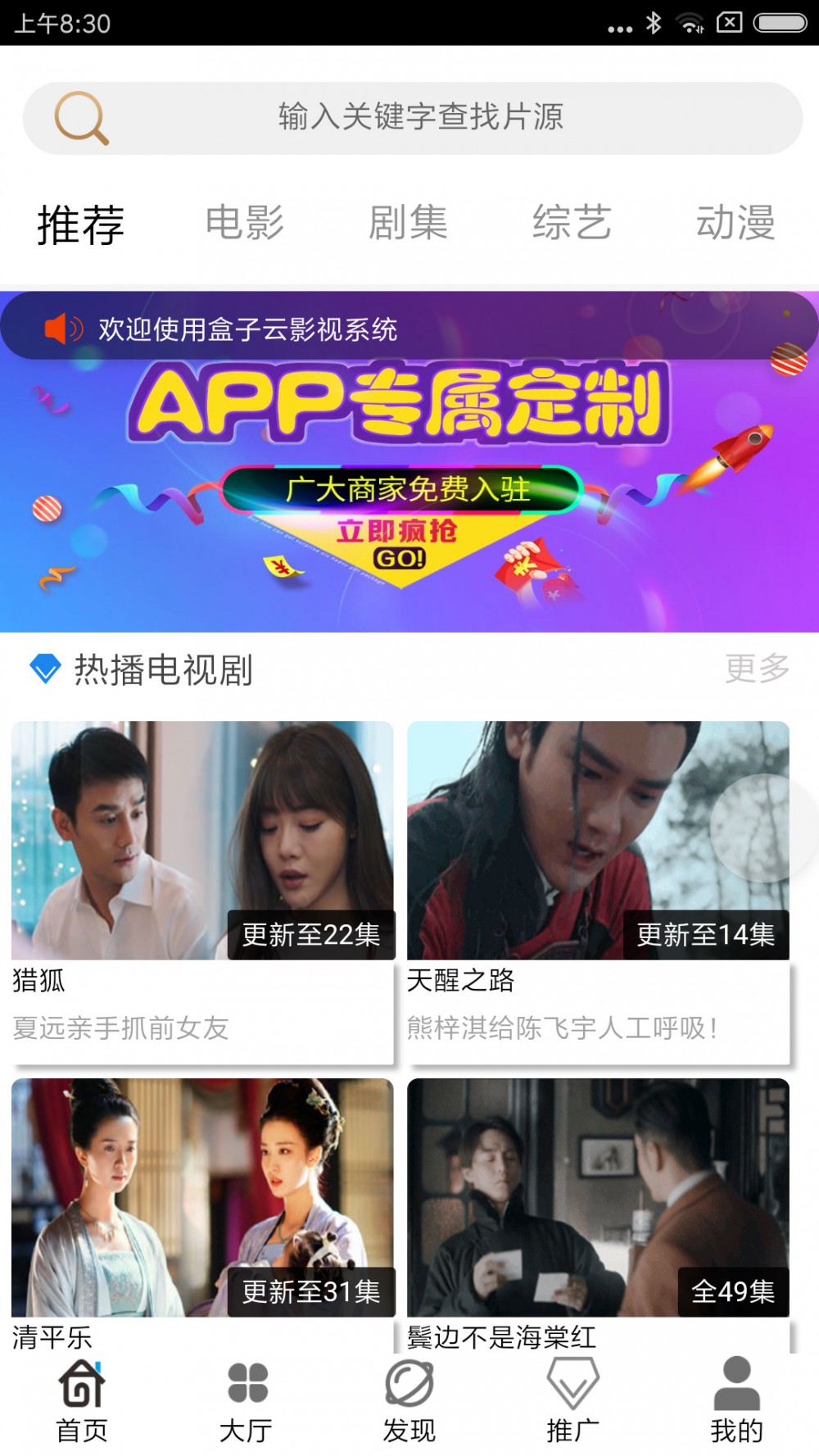Open the 更多 link for hot dramas
Screen dimensions: 819x1456
coord(758,670)
